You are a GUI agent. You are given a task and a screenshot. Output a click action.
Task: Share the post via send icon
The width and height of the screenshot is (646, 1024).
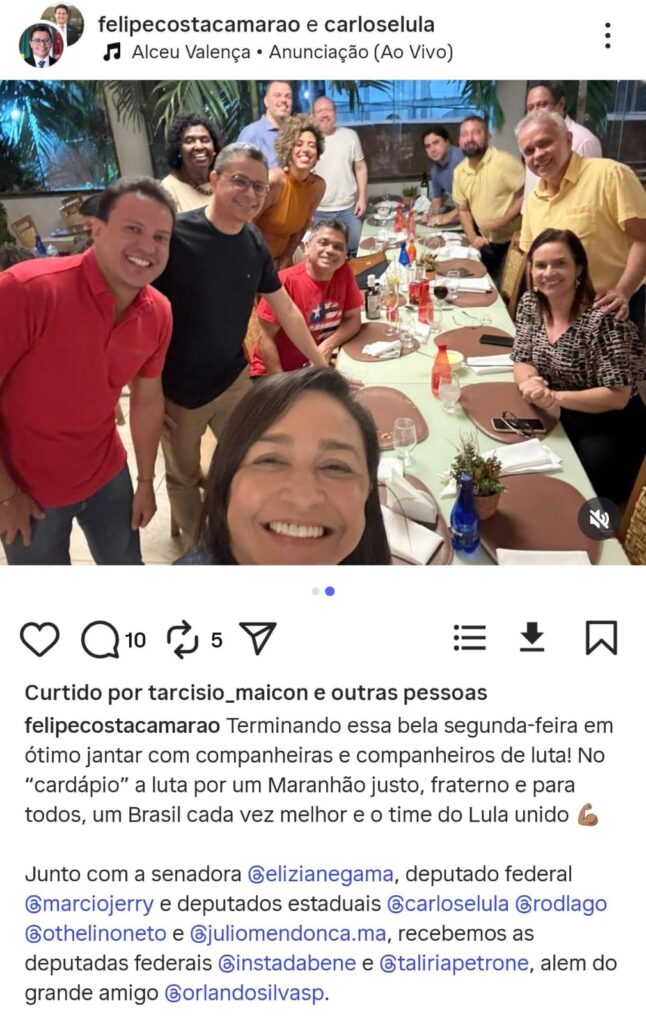tap(258, 638)
